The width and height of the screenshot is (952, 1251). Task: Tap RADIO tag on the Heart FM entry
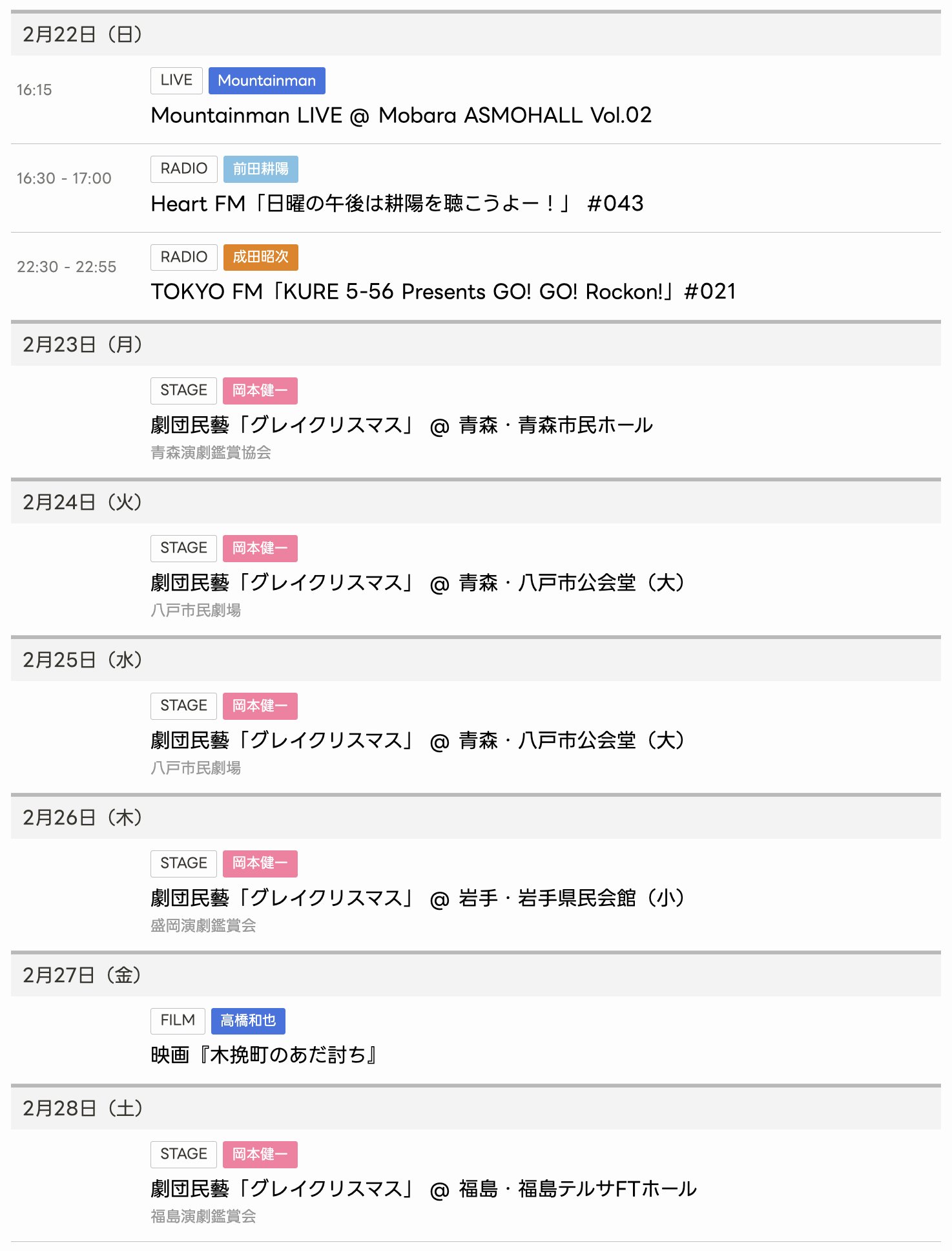click(x=183, y=169)
